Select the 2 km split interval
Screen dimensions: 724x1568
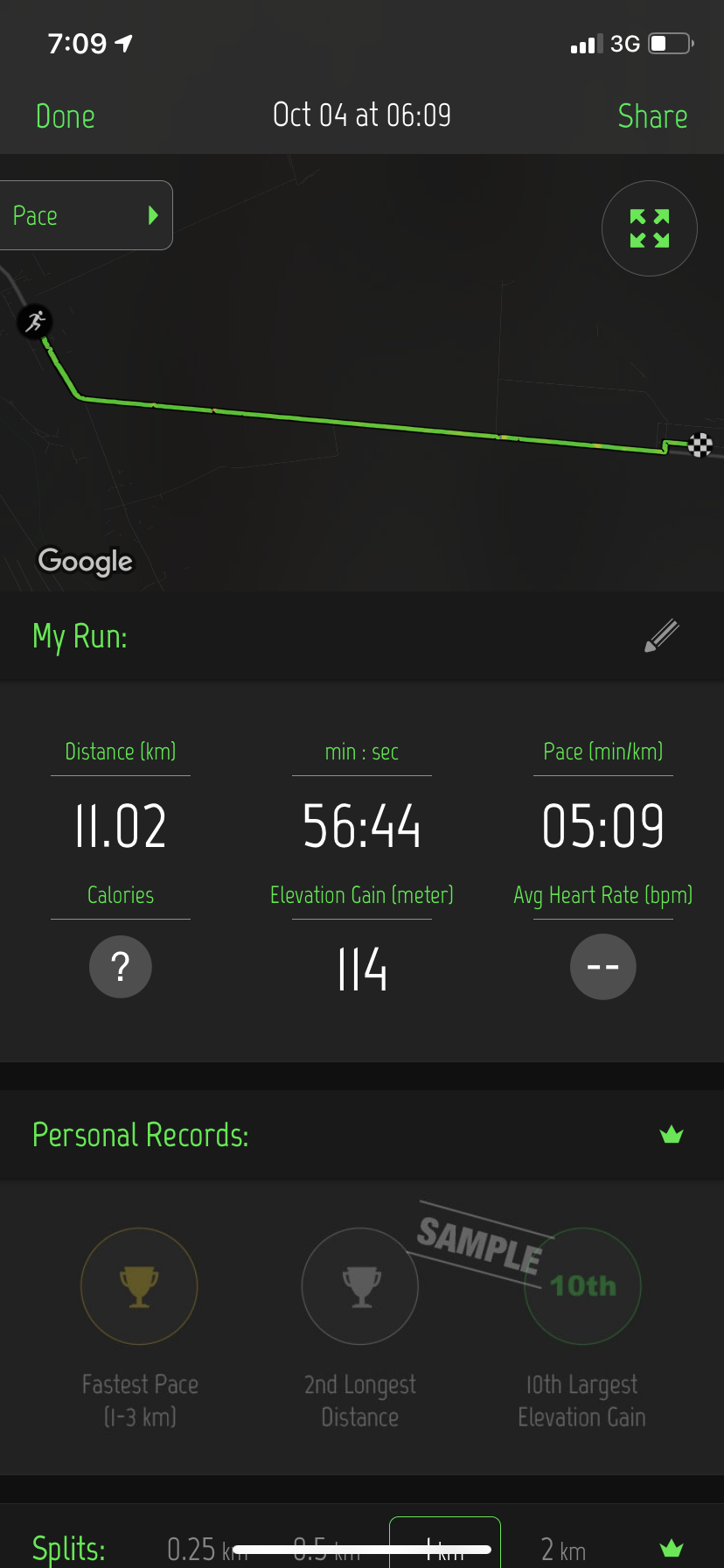[x=564, y=1549]
